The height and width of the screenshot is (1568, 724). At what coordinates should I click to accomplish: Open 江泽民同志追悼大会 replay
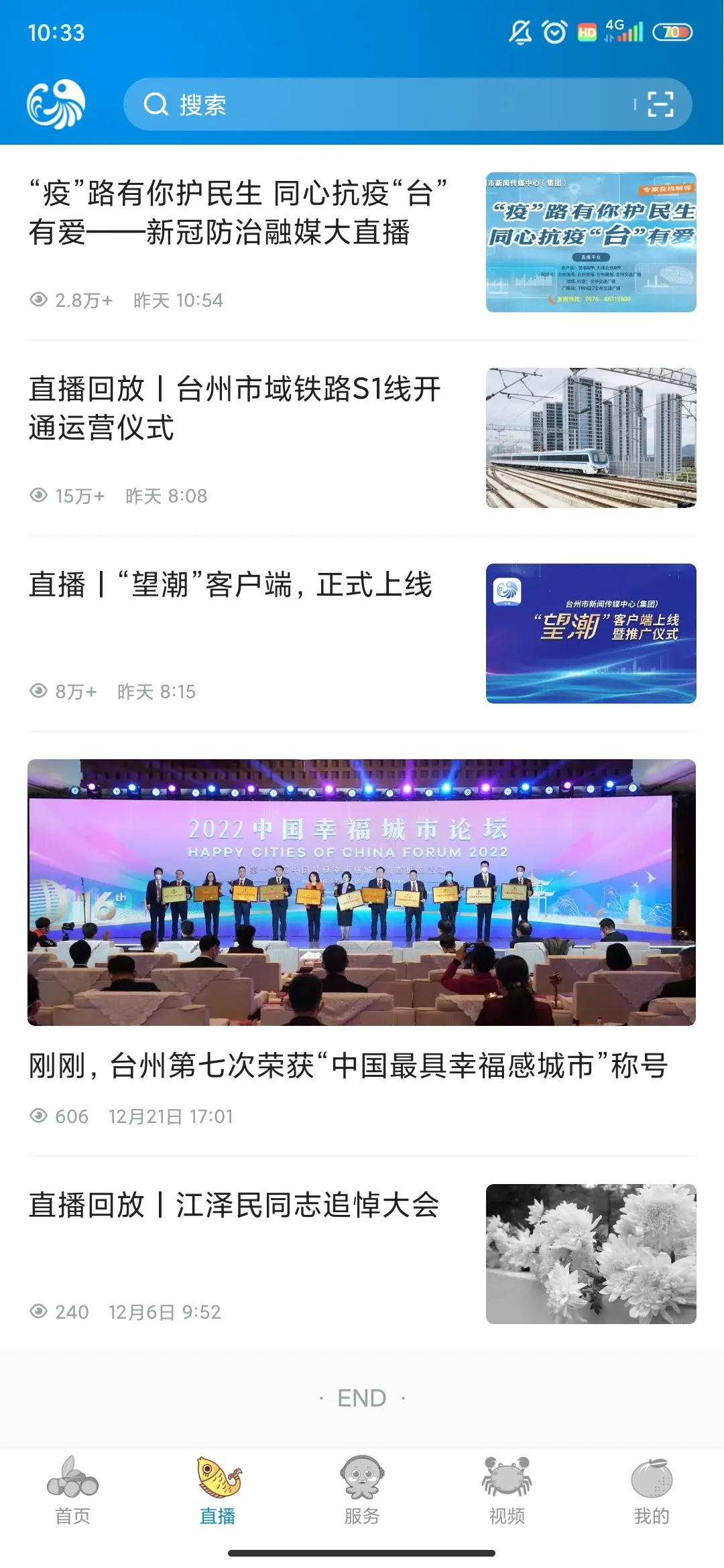click(x=234, y=1205)
